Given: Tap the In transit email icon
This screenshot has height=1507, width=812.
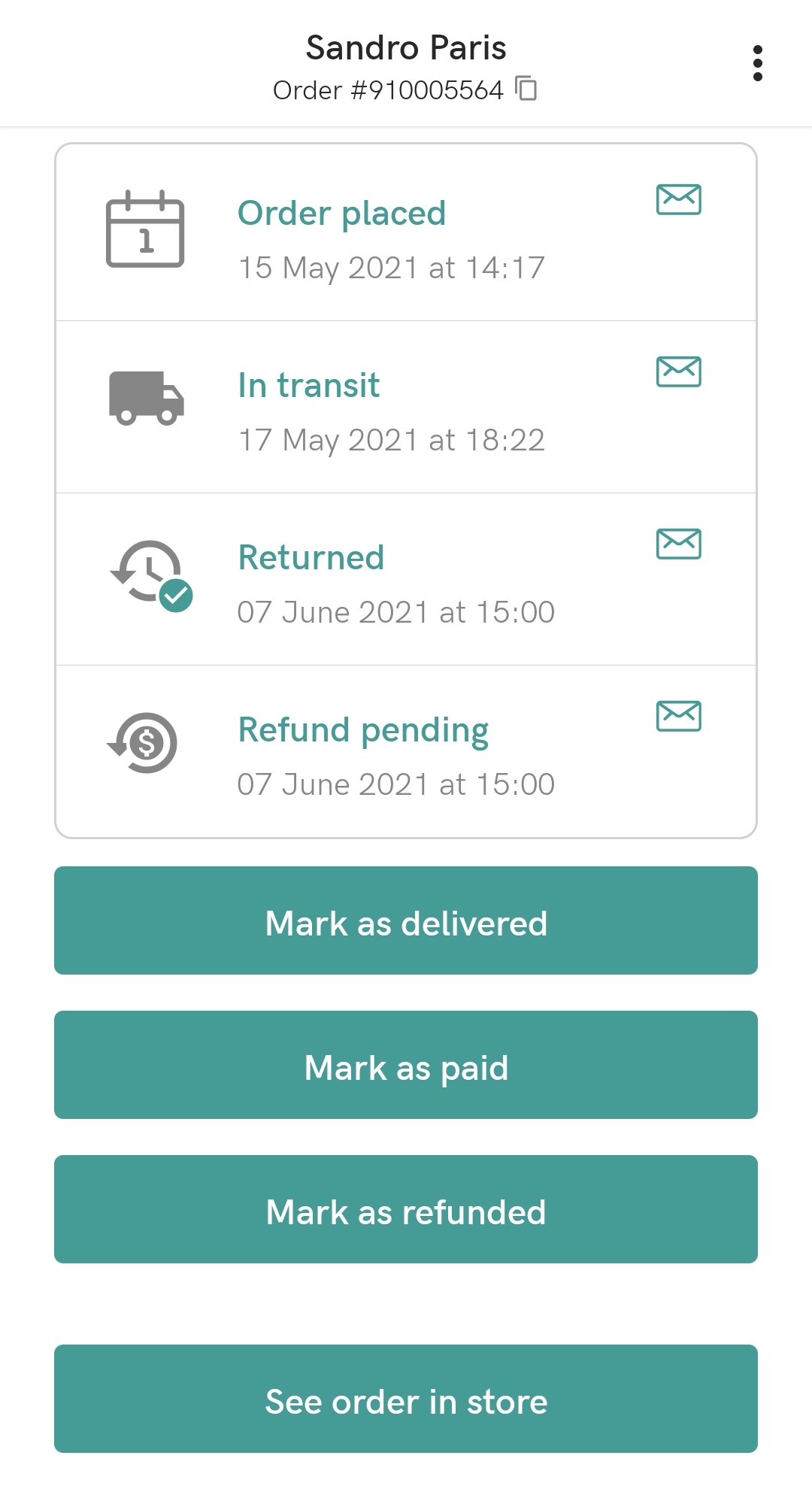Looking at the screenshot, I should tap(679, 371).
